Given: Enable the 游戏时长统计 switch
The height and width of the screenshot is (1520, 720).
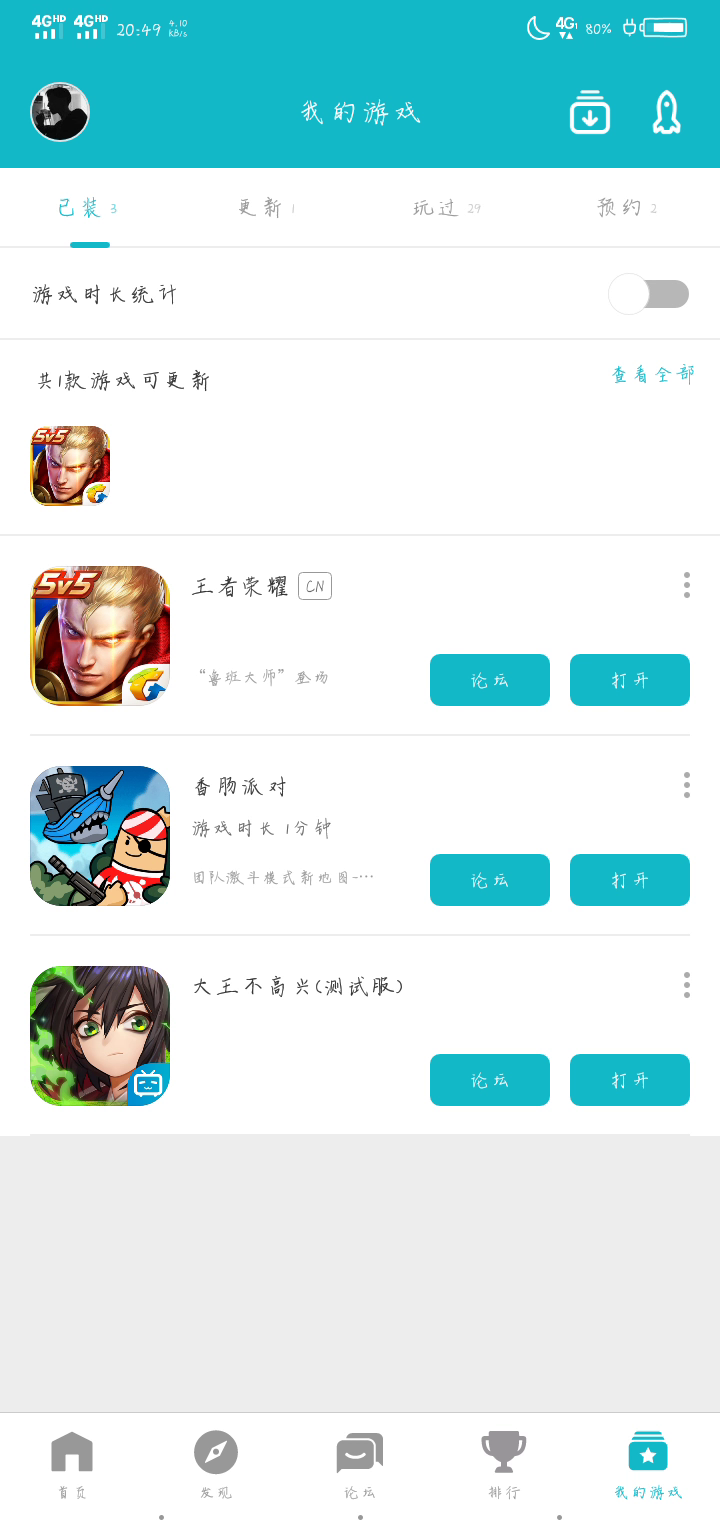Looking at the screenshot, I should (x=649, y=294).
